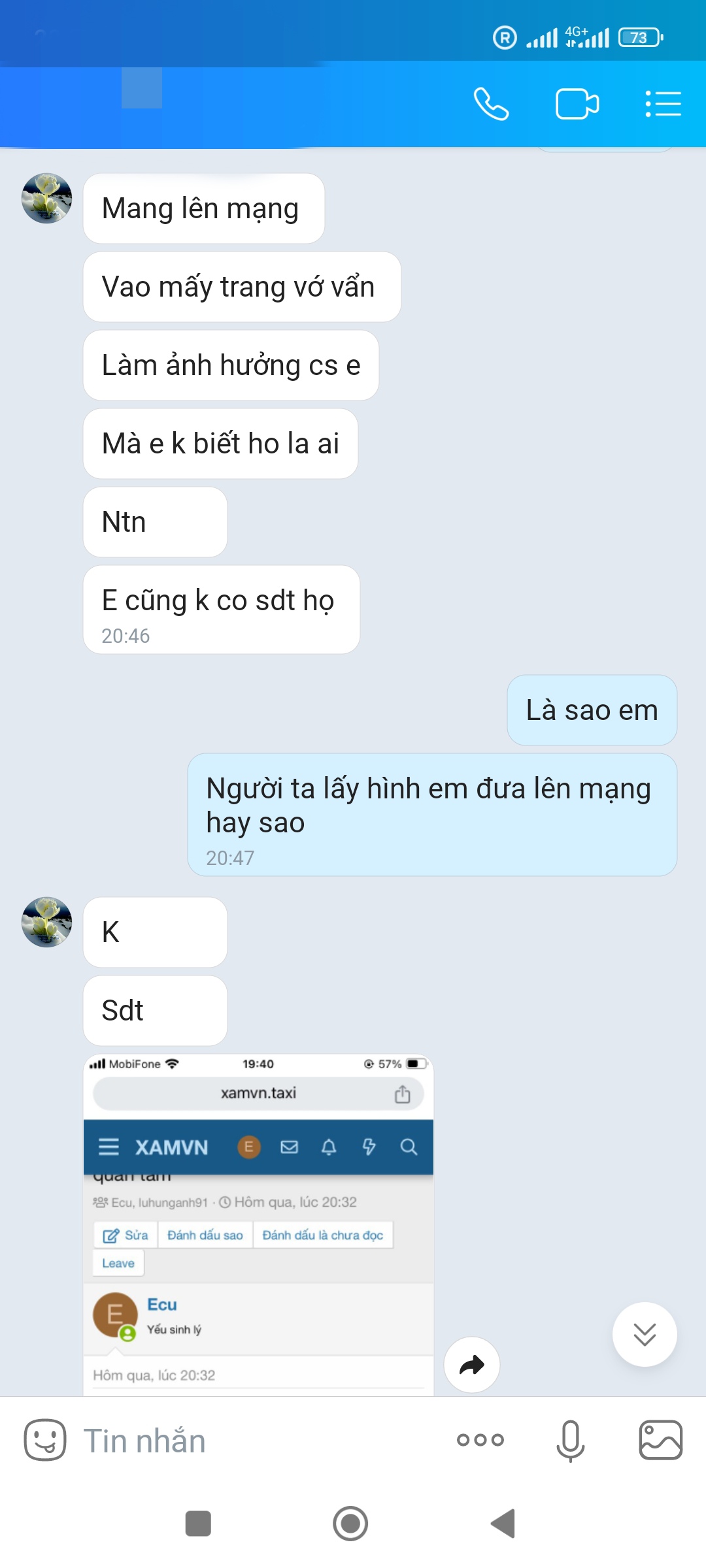Go to the home screen
Image resolution: width=706 pixels, height=1568 pixels.
pyautogui.click(x=350, y=1524)
